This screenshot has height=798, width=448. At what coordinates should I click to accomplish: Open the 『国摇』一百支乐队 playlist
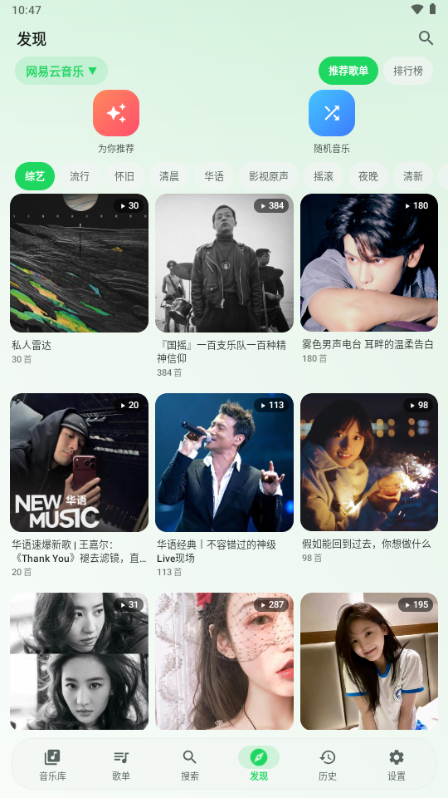pyautogui.click(x=224, y=286)
